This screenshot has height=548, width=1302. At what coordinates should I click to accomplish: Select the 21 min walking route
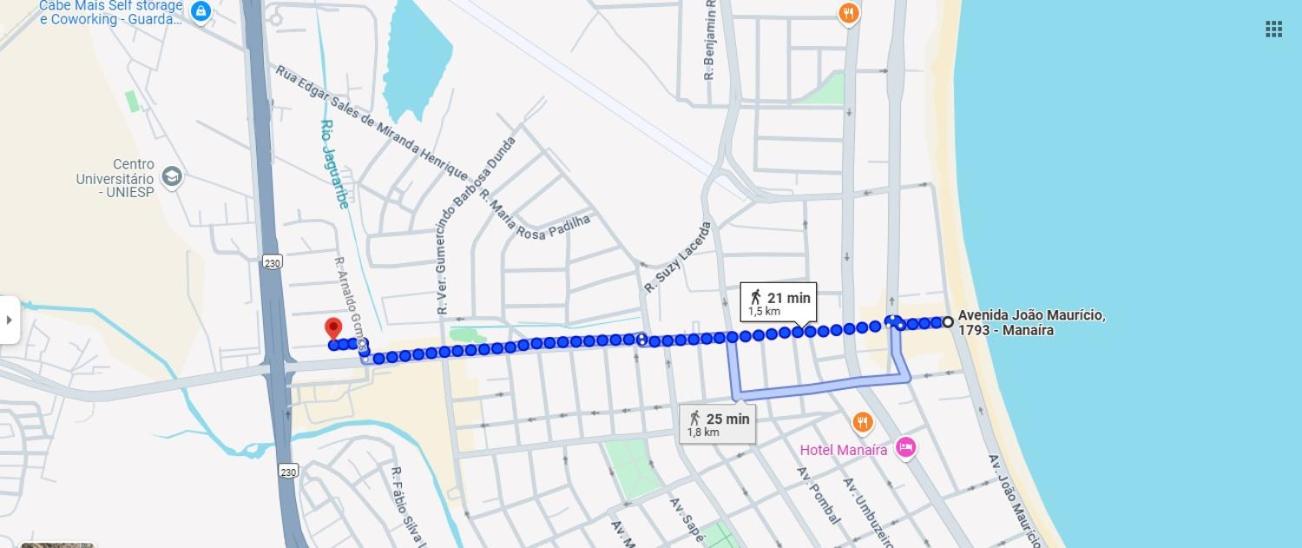point(779,300)
